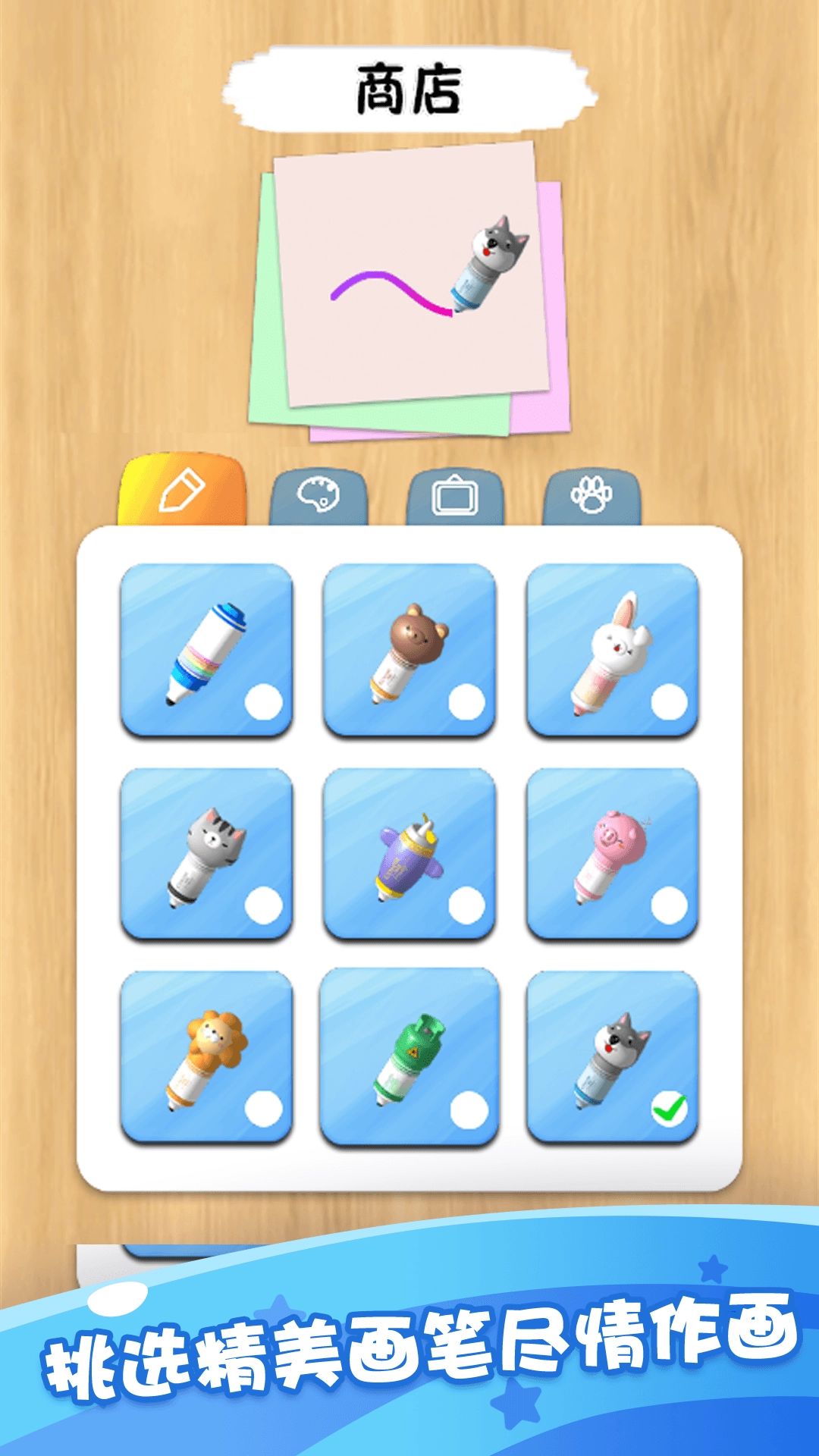Viewport: 819px width, 1456px height.
Task: Choose the brown bear pen
Action: (x=409, y=651)
